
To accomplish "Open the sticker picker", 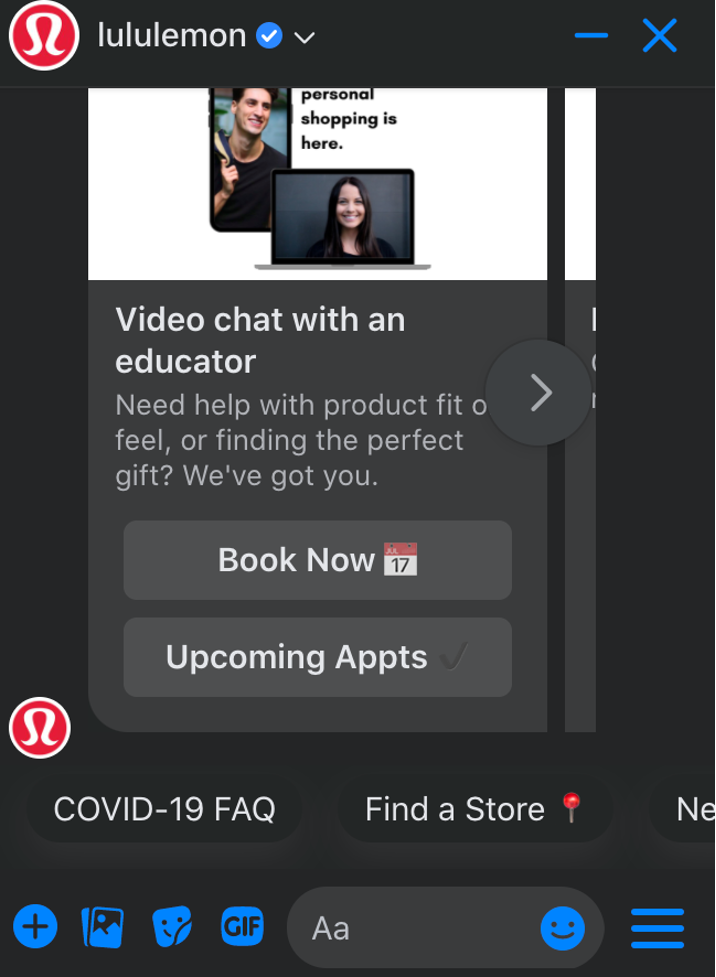I will click(x=171, y=928).
